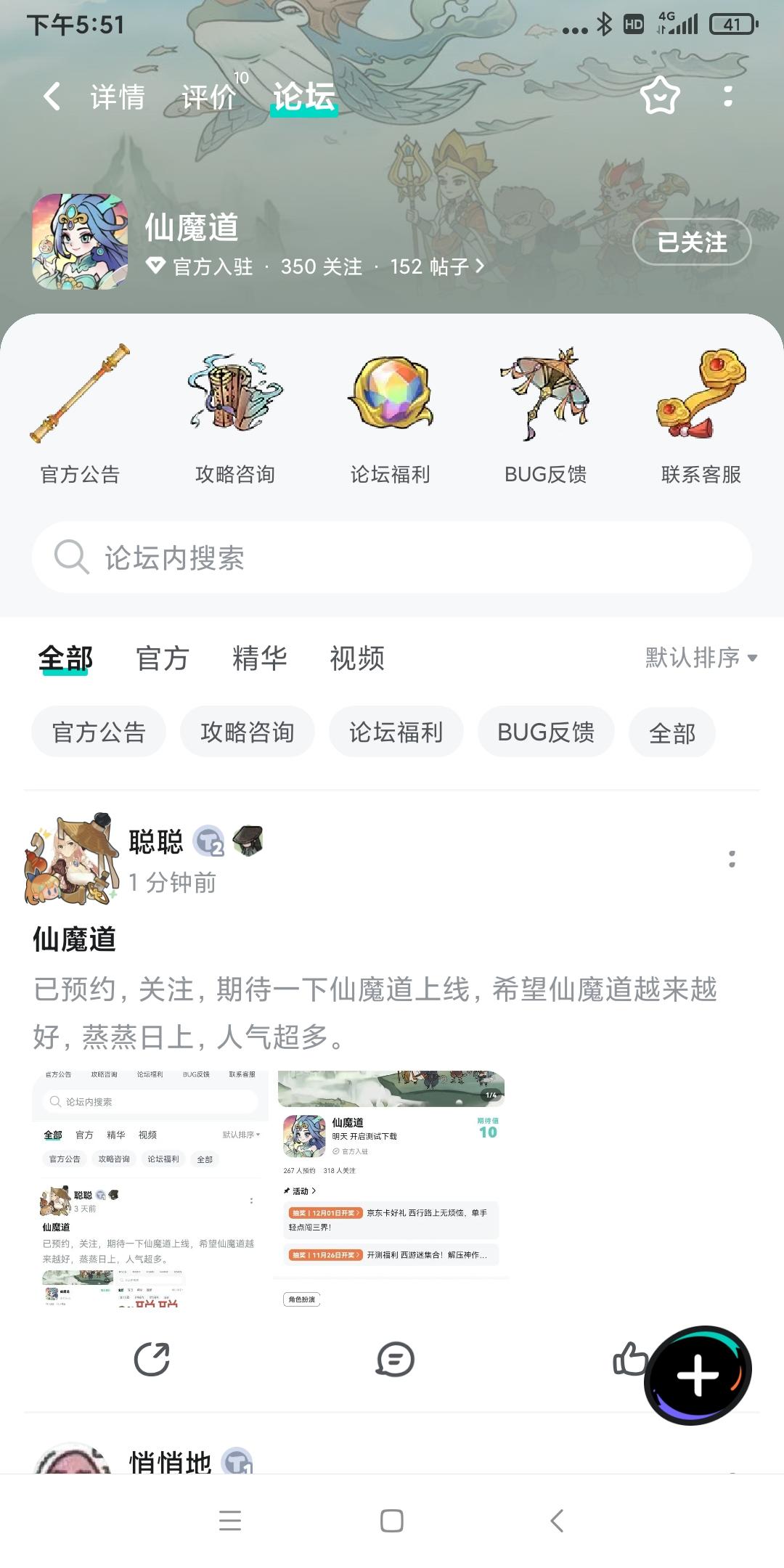Open the 默认排序 sort dropdown
The image size is (784, 1568).
699,658
